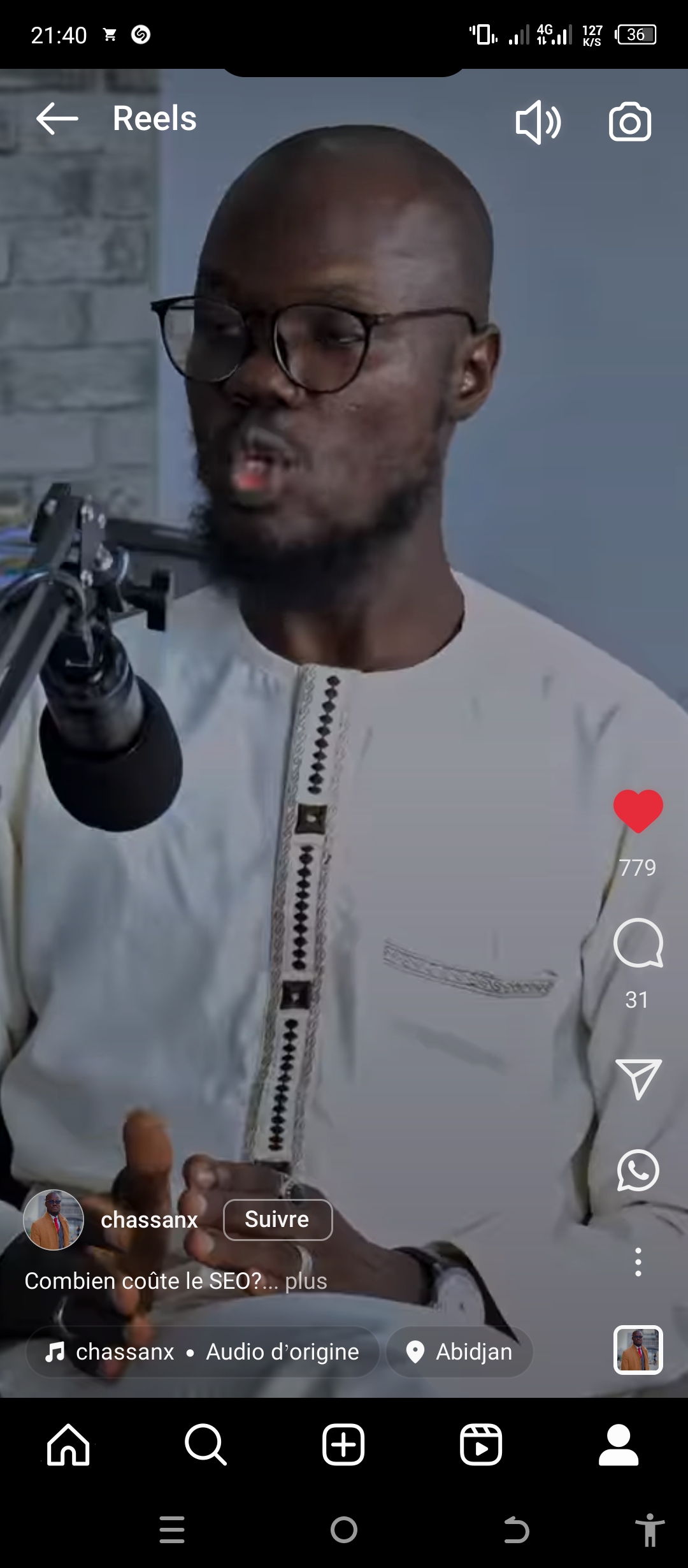
Task: Create a new post with plus tab
Action: click(343, 1444)
